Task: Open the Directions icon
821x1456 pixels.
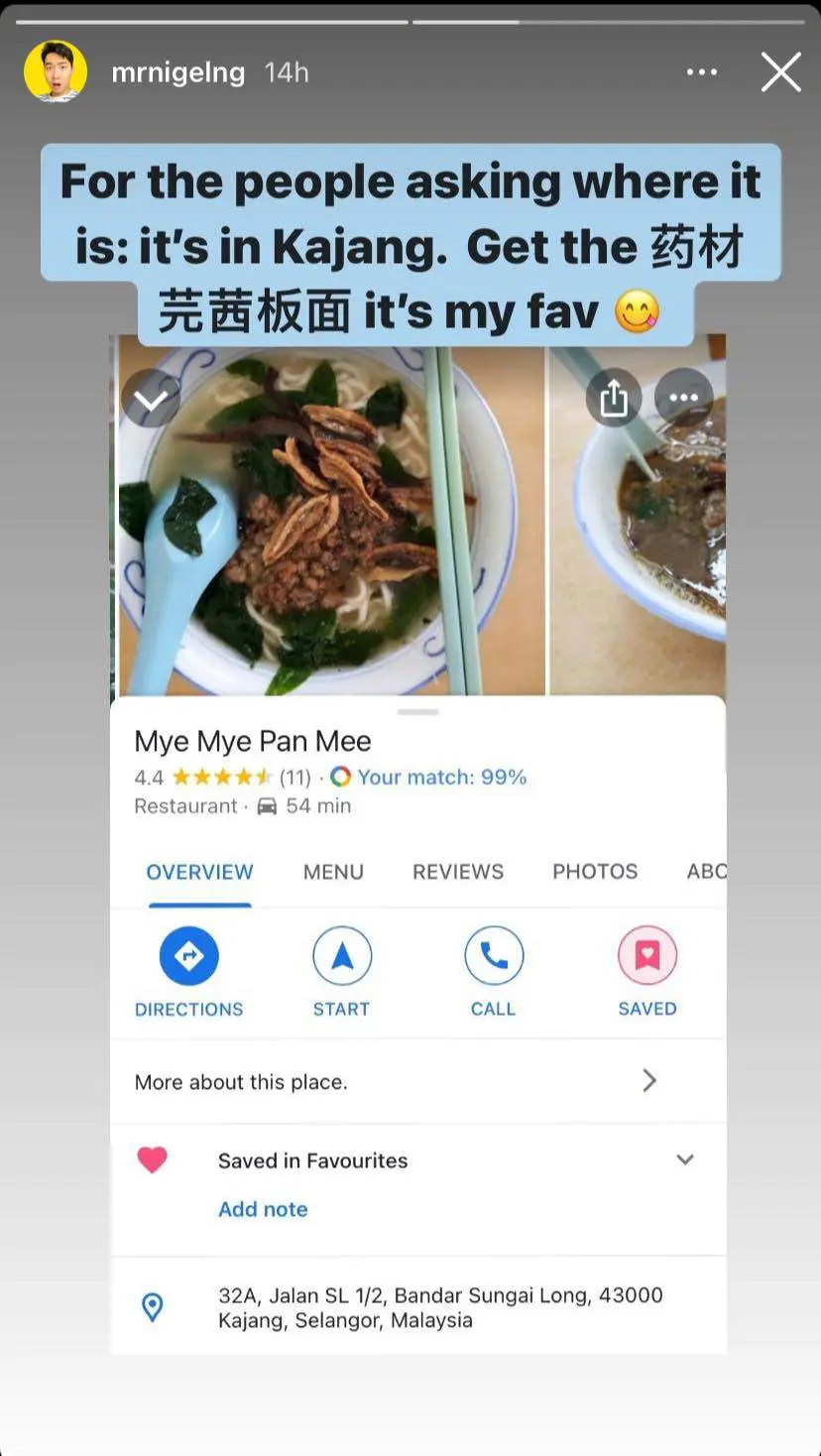Action: click(x=188, y=955)
